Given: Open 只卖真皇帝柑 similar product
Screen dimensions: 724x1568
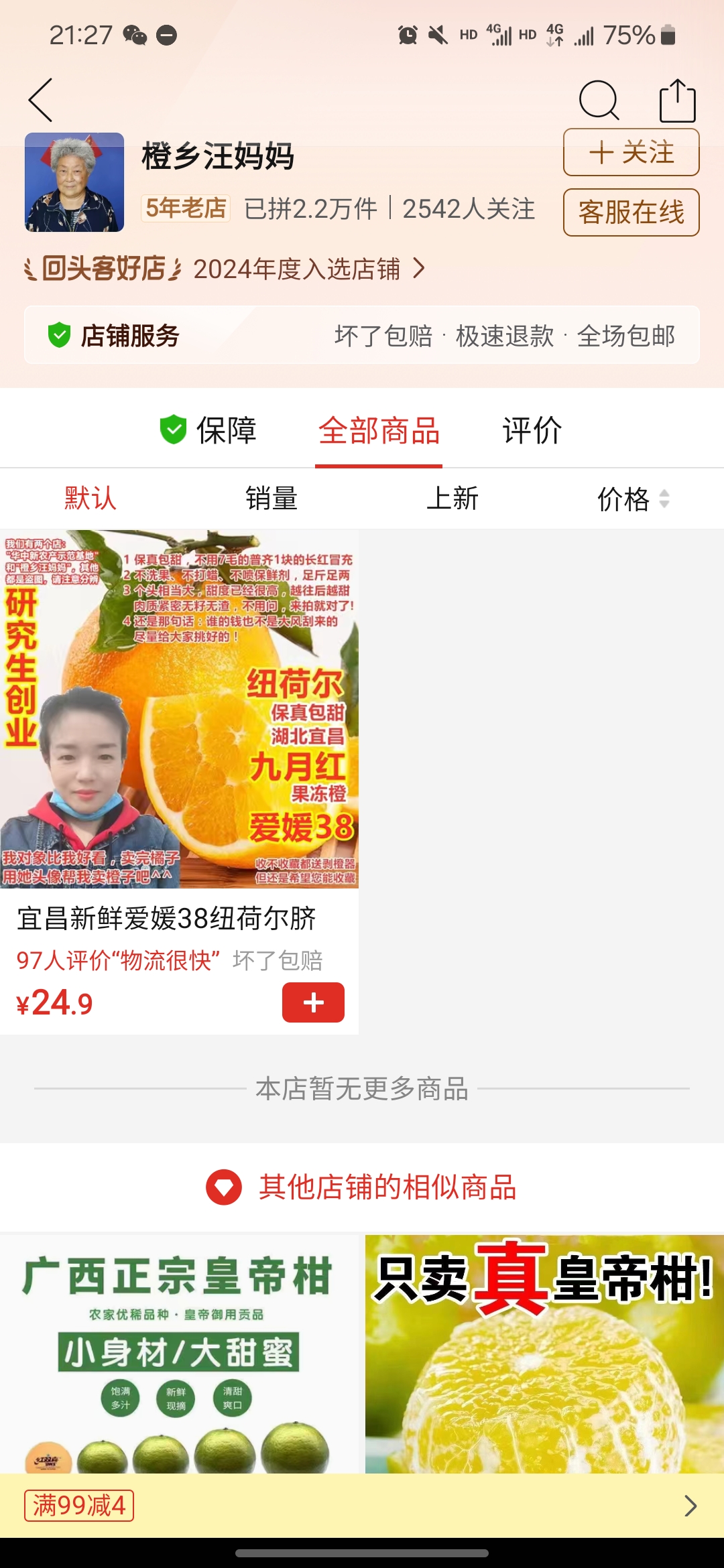Looking at the screenshot, I should (x=544, y=1354).
